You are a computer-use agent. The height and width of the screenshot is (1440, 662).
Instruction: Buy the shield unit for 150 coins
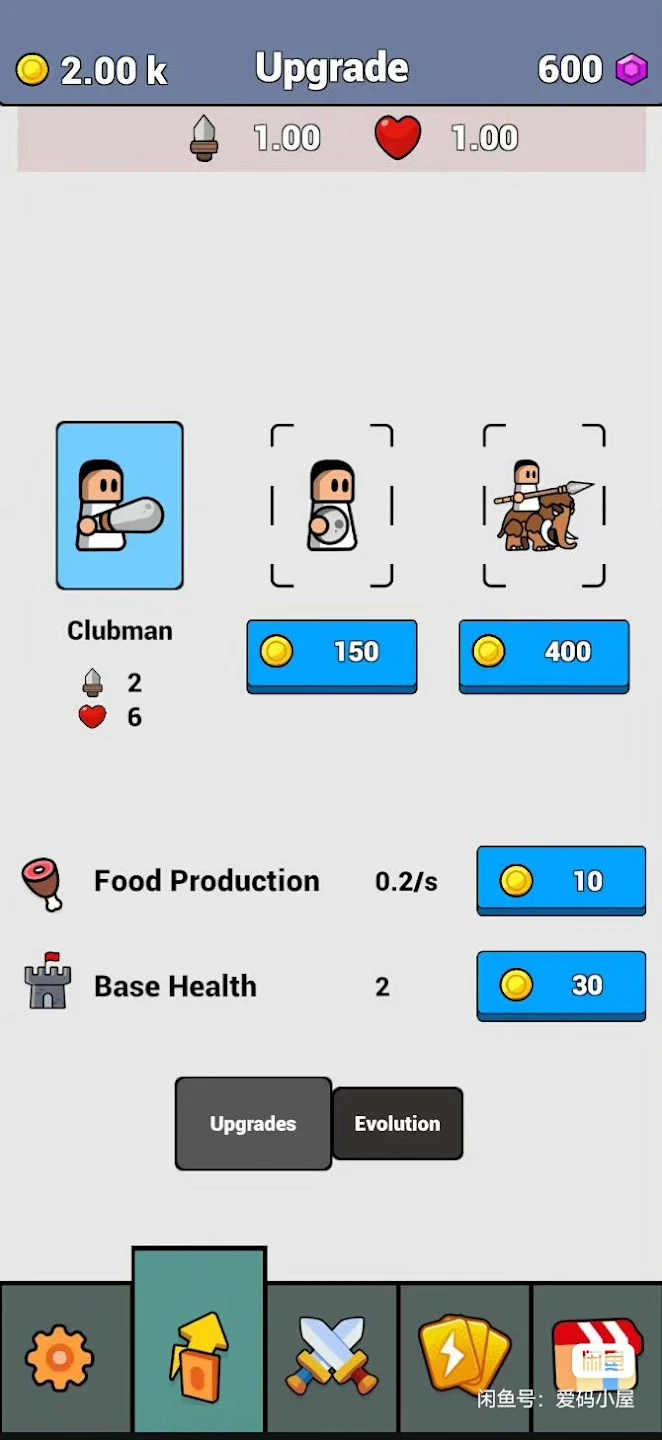[x=332, y=654]
